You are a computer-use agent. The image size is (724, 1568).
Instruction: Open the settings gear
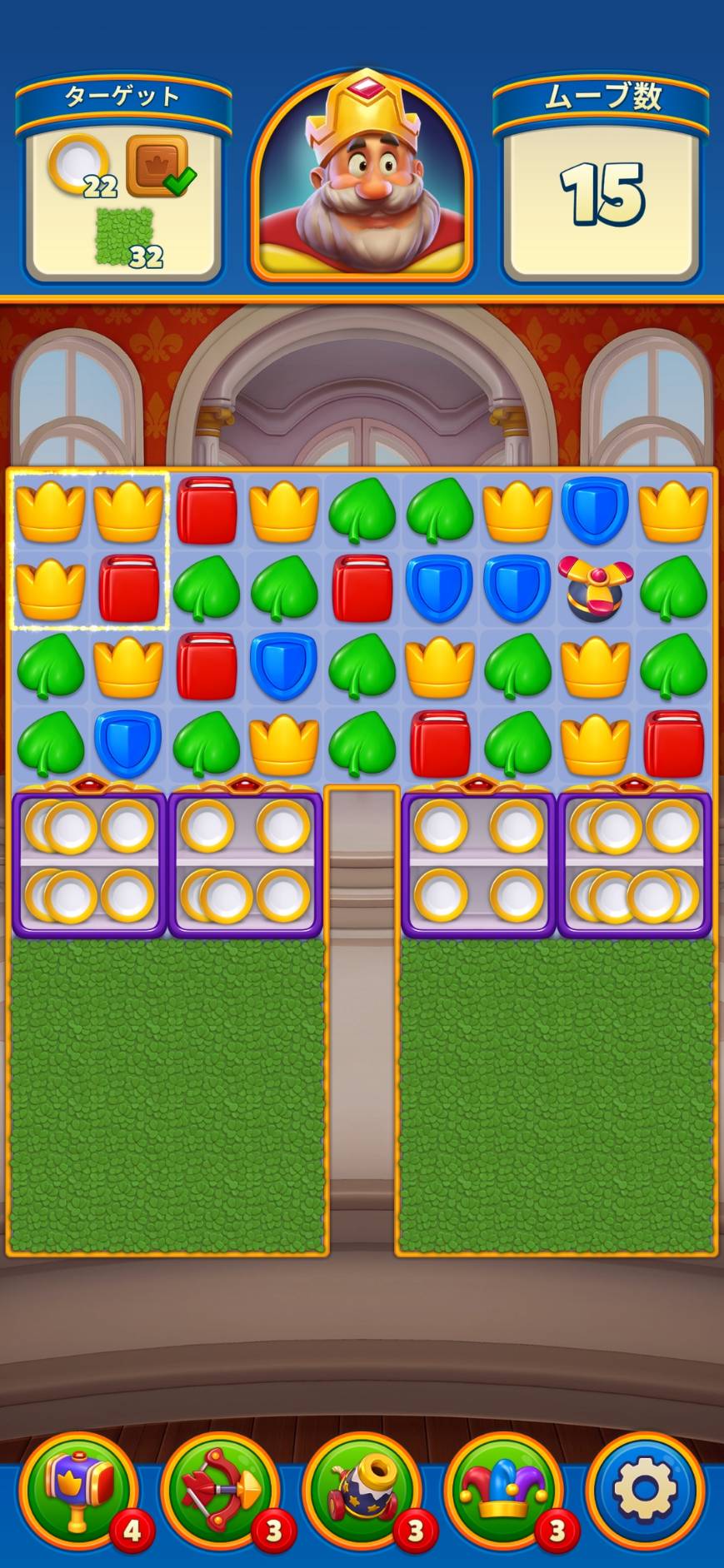point(646,1489)
